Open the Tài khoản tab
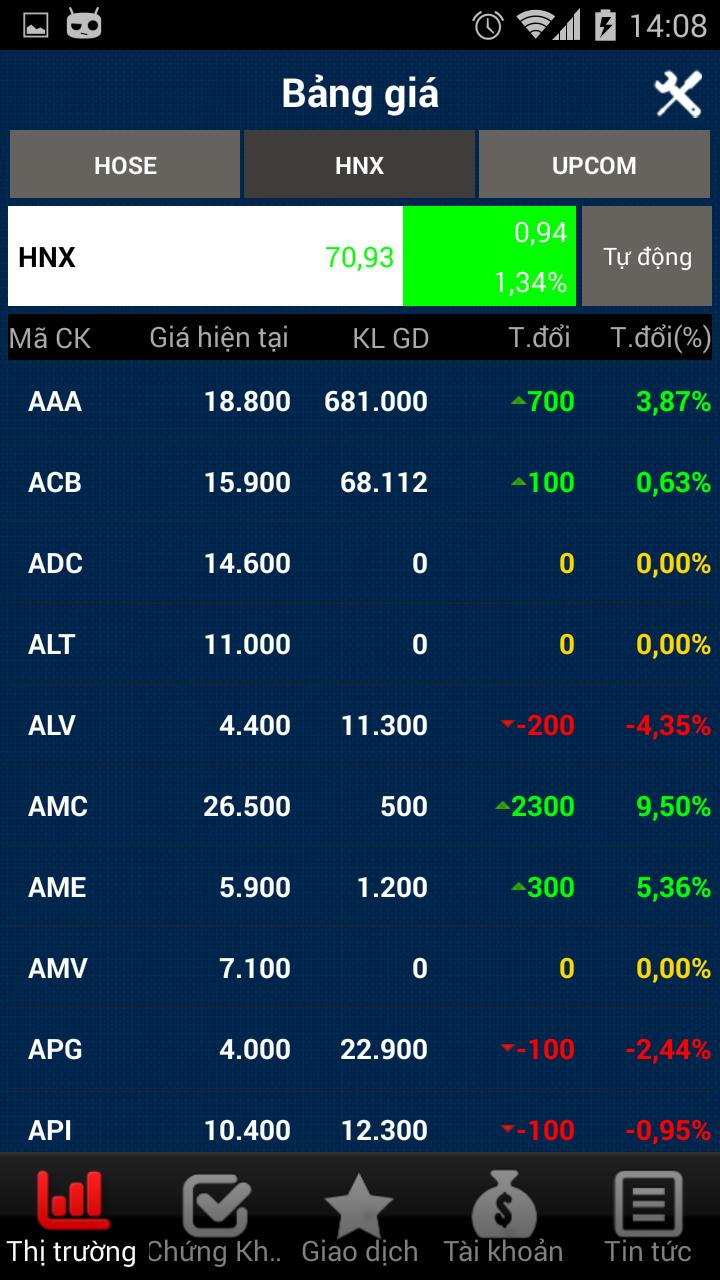 coord(504,1217)
